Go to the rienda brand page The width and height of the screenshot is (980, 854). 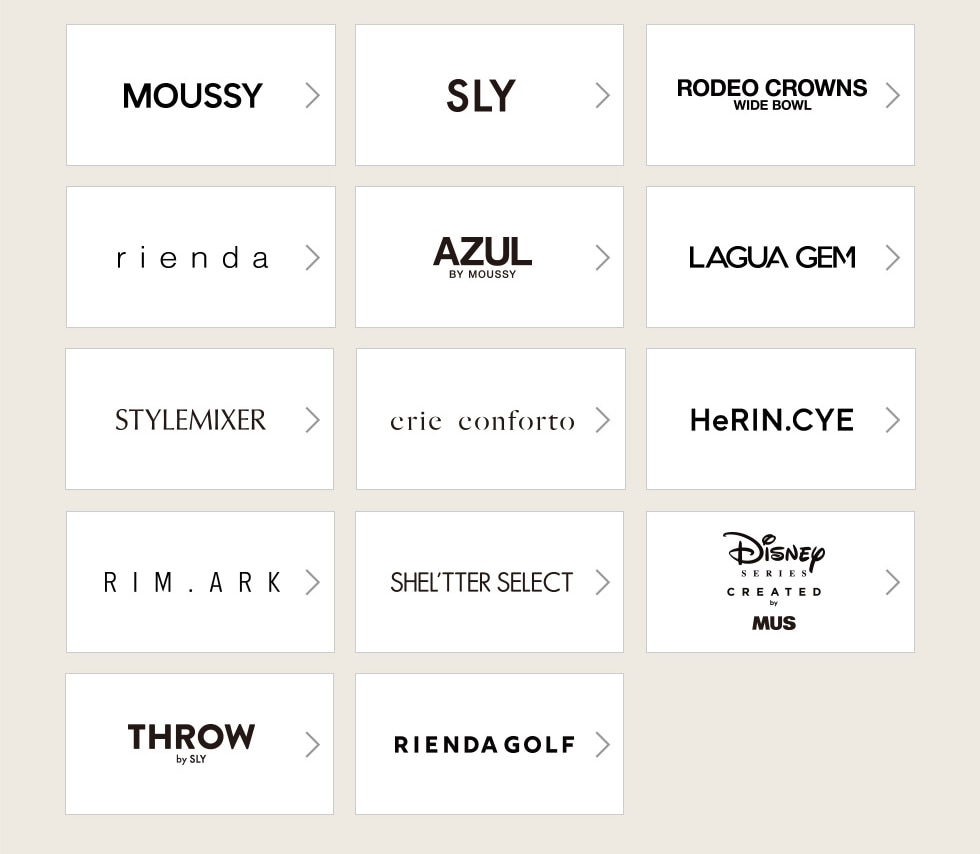[200, 257]
